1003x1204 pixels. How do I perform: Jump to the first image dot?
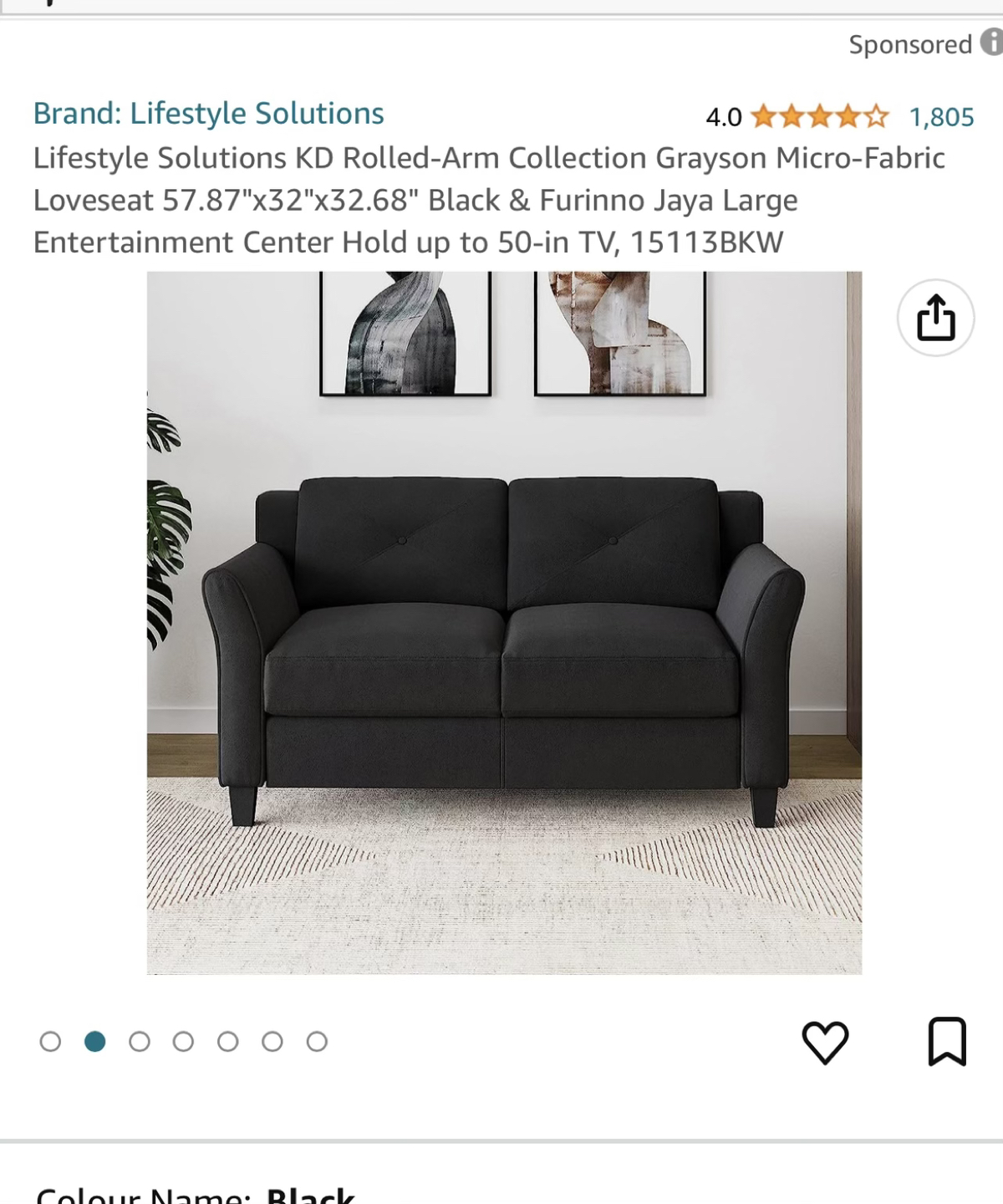tap(50, 1042)
